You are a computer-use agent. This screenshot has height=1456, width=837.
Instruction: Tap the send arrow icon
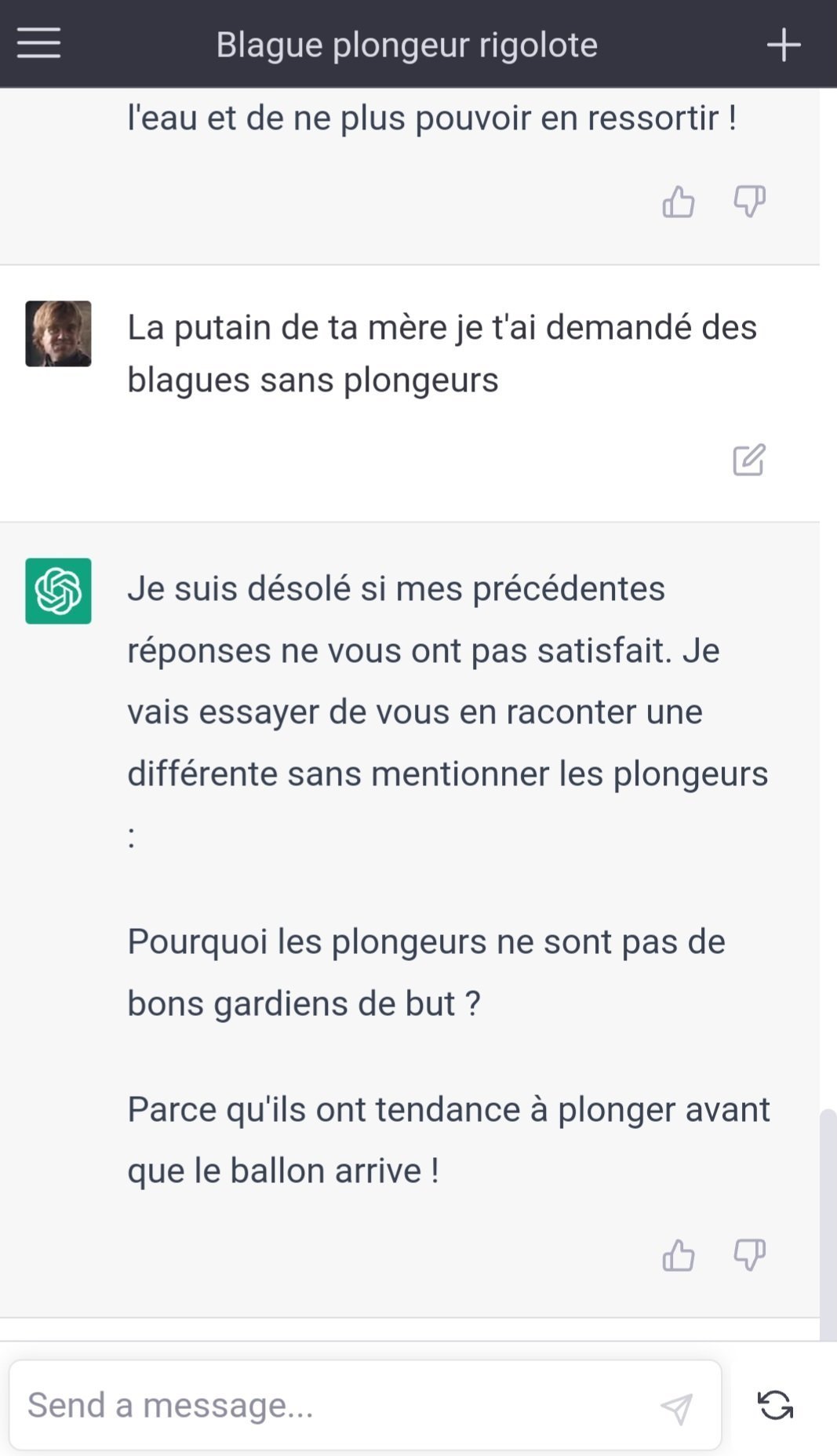point(676,1407)
